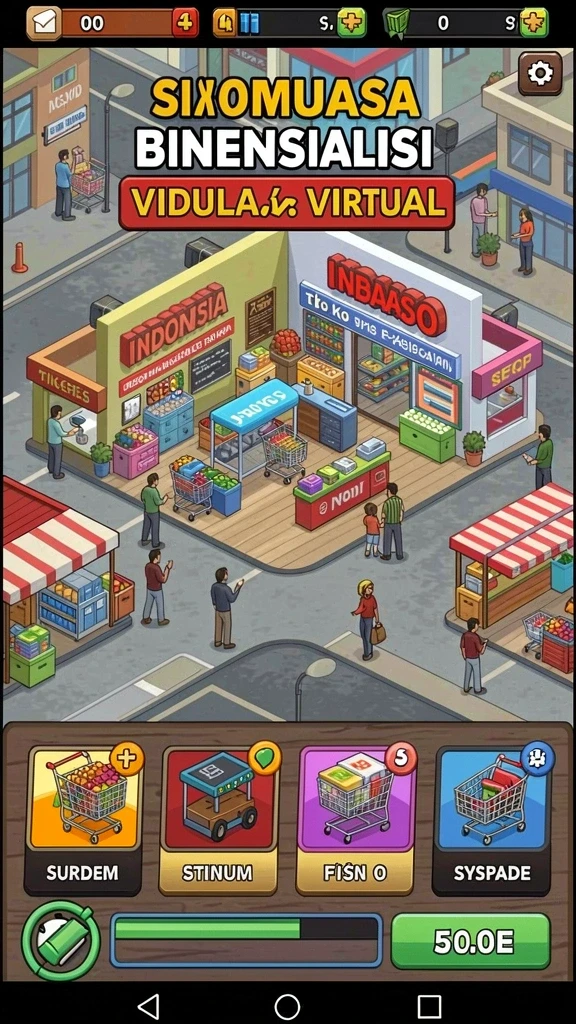The width and height of the screenshot is (576, 1024).
Task: Tap the green 50.0E button
Action: point(470,941)
